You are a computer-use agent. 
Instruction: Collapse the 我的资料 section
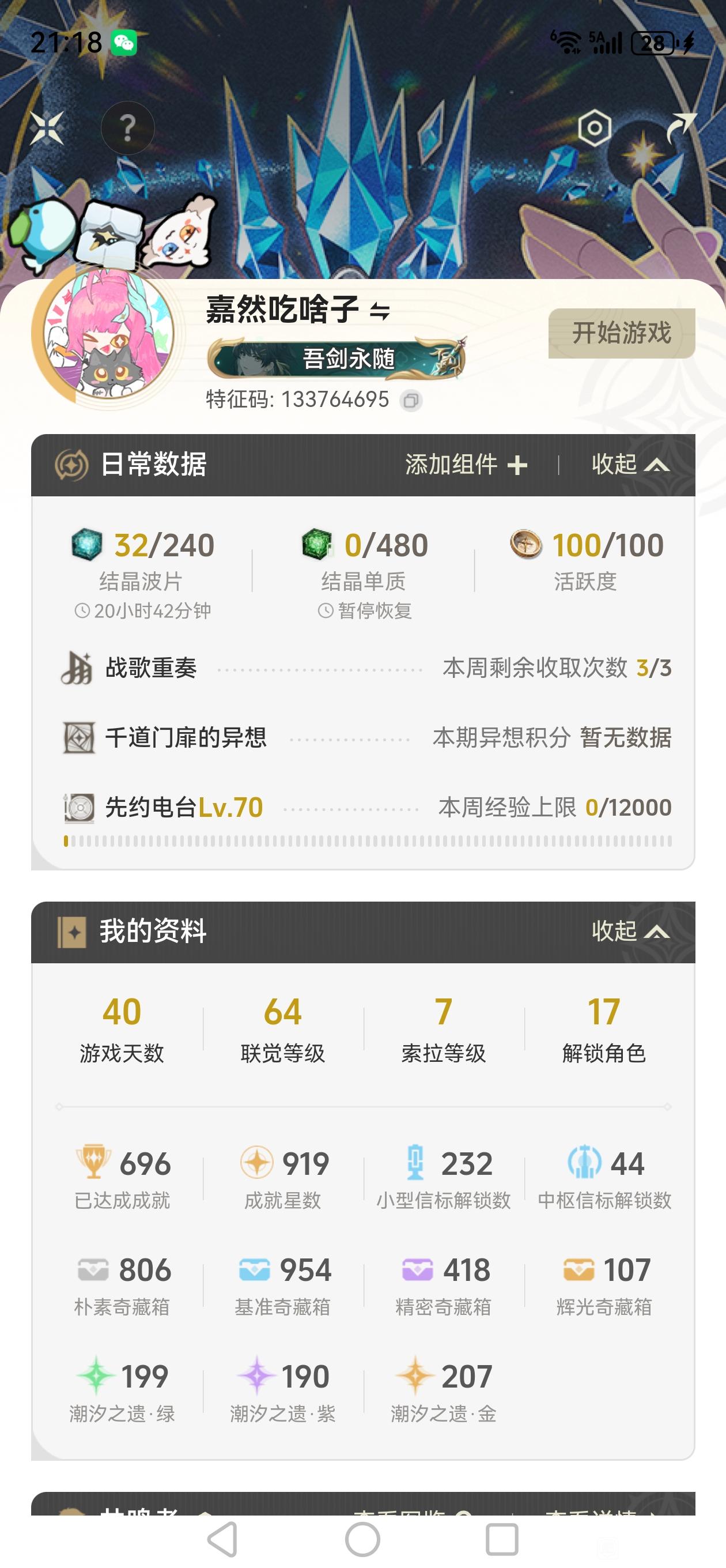click(630, 932)
